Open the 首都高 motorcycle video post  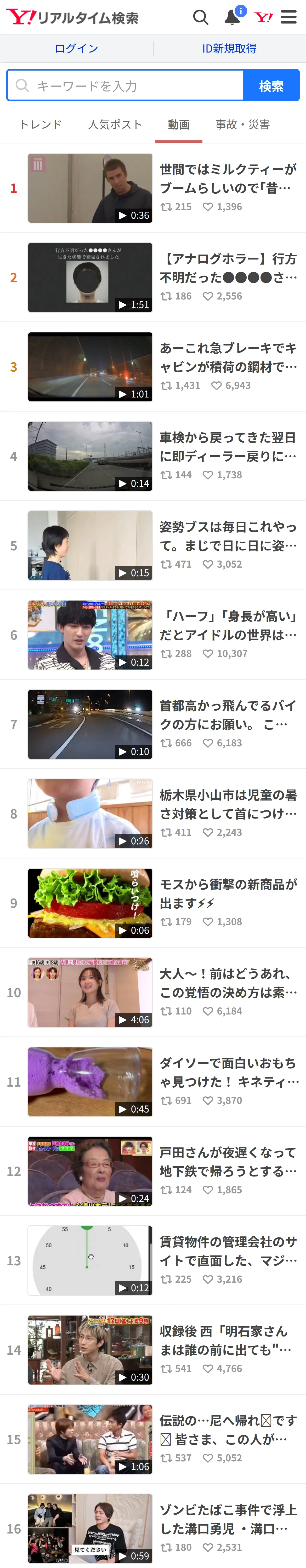153,724
